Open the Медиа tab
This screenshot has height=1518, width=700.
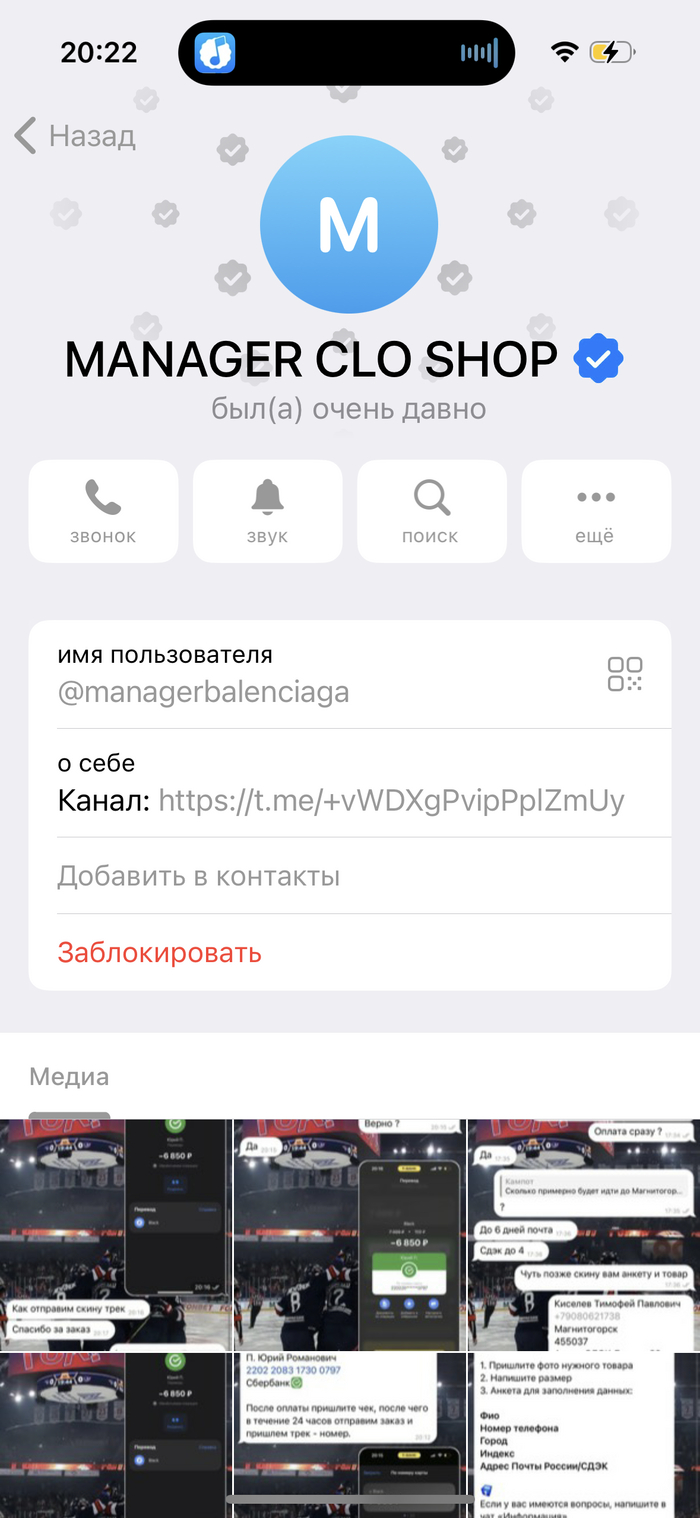click(69, 1078)
